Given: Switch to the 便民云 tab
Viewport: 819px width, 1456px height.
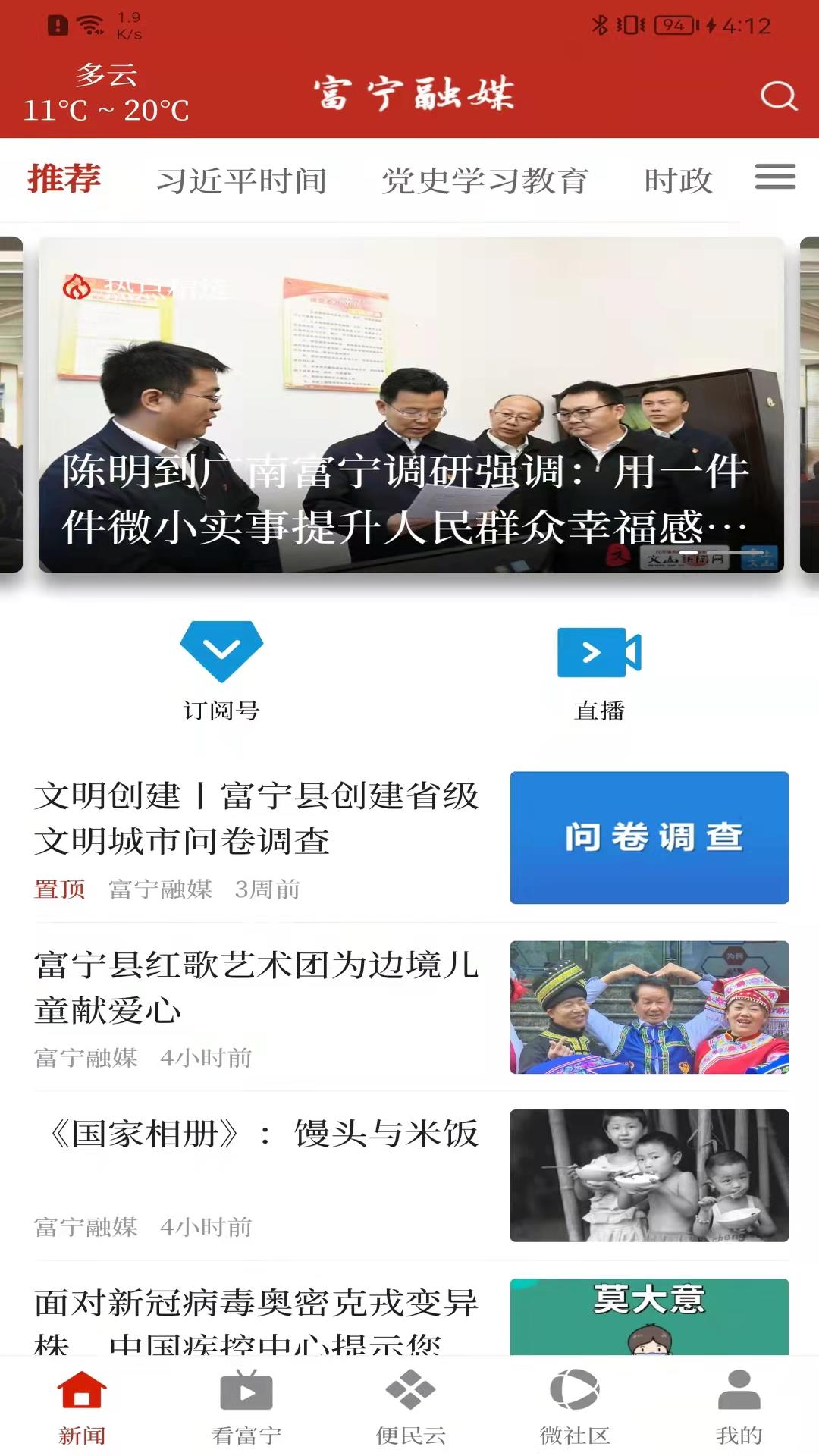Looking at the screenshot, I should click(x=410, y=1407).
